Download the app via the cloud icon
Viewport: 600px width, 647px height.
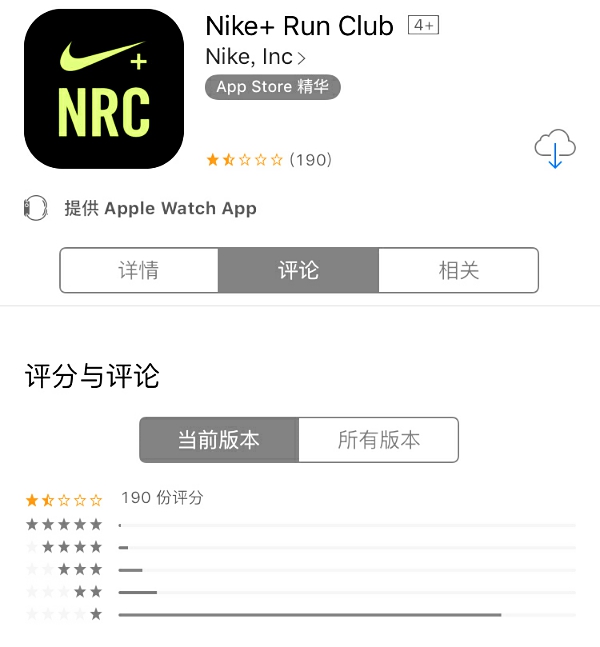555,149
